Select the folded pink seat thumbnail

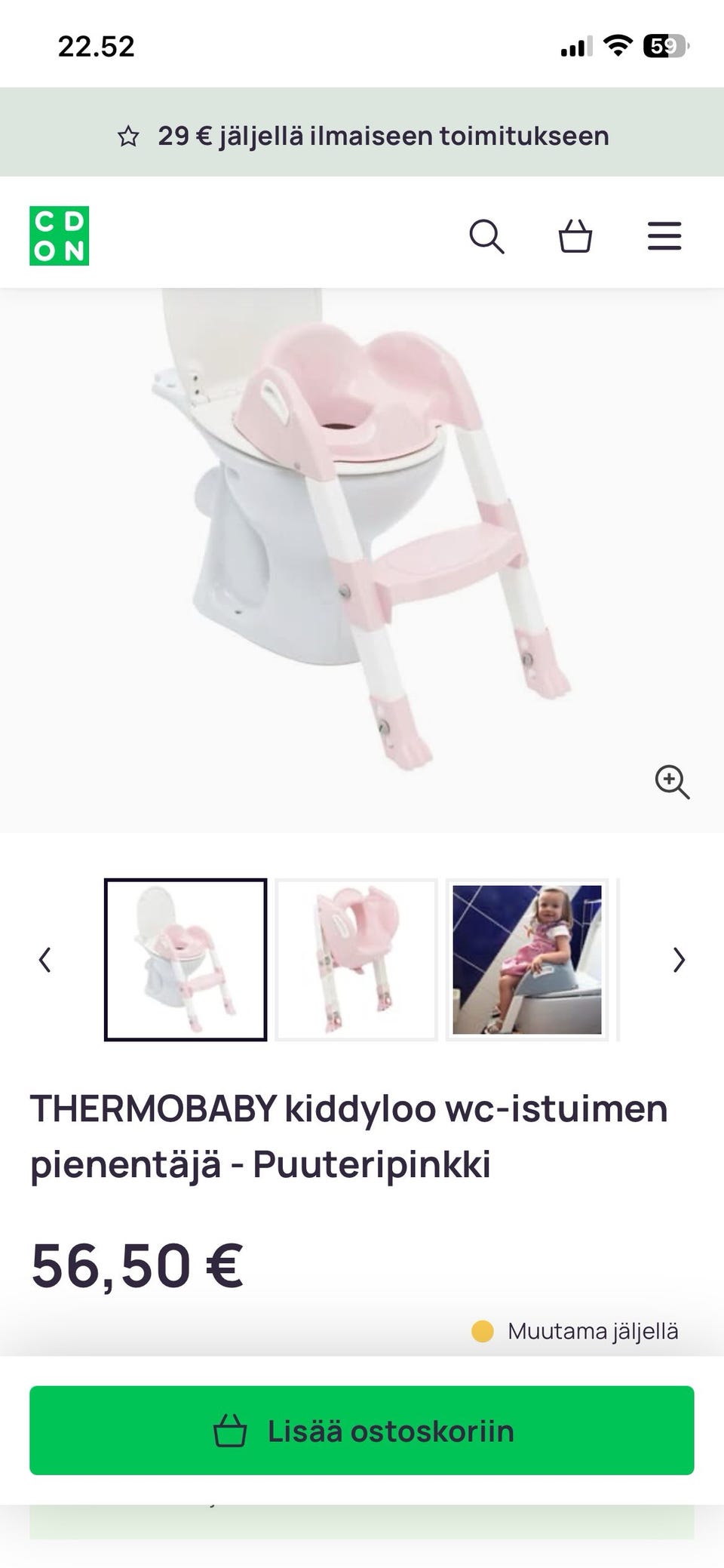[356, 960]
